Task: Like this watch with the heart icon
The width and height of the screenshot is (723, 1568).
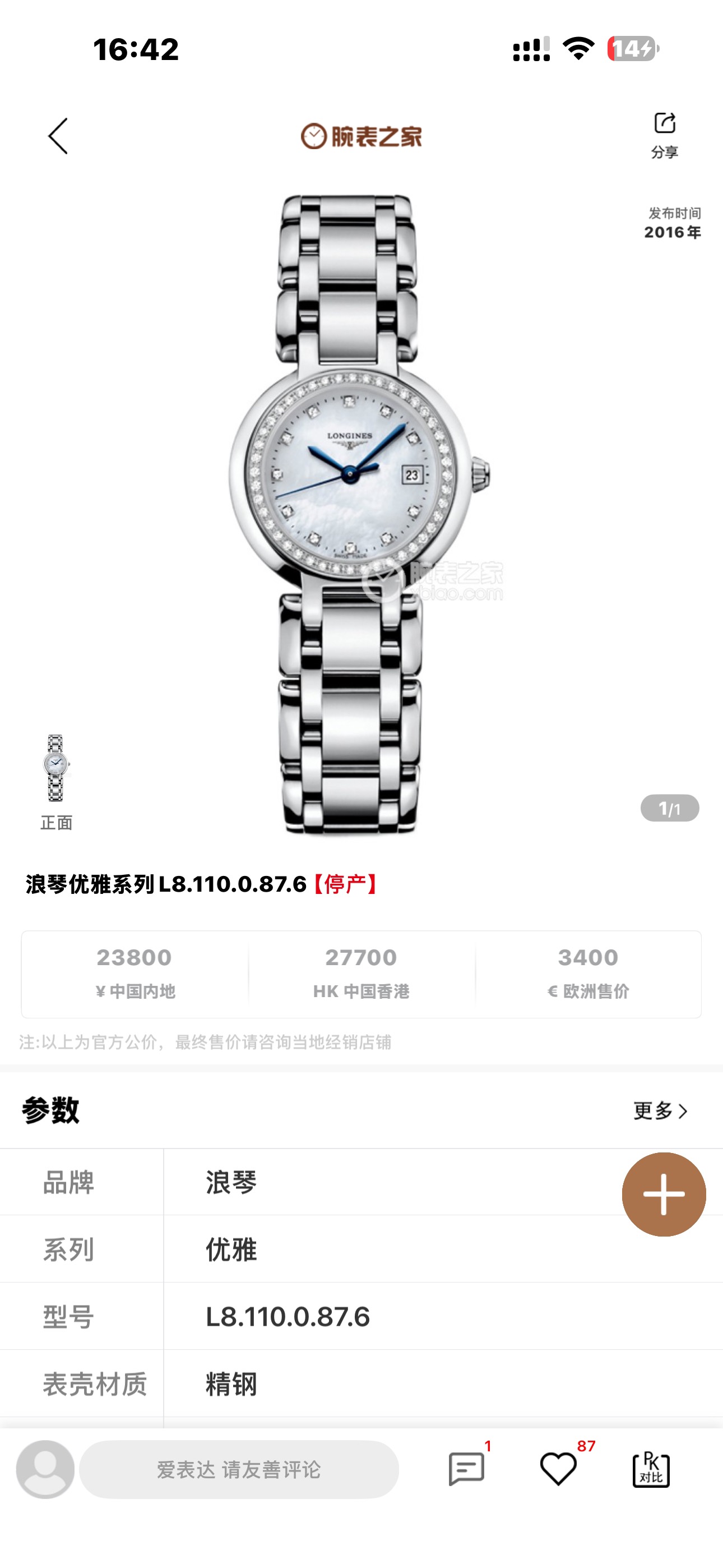Action: coord(558,1469)
